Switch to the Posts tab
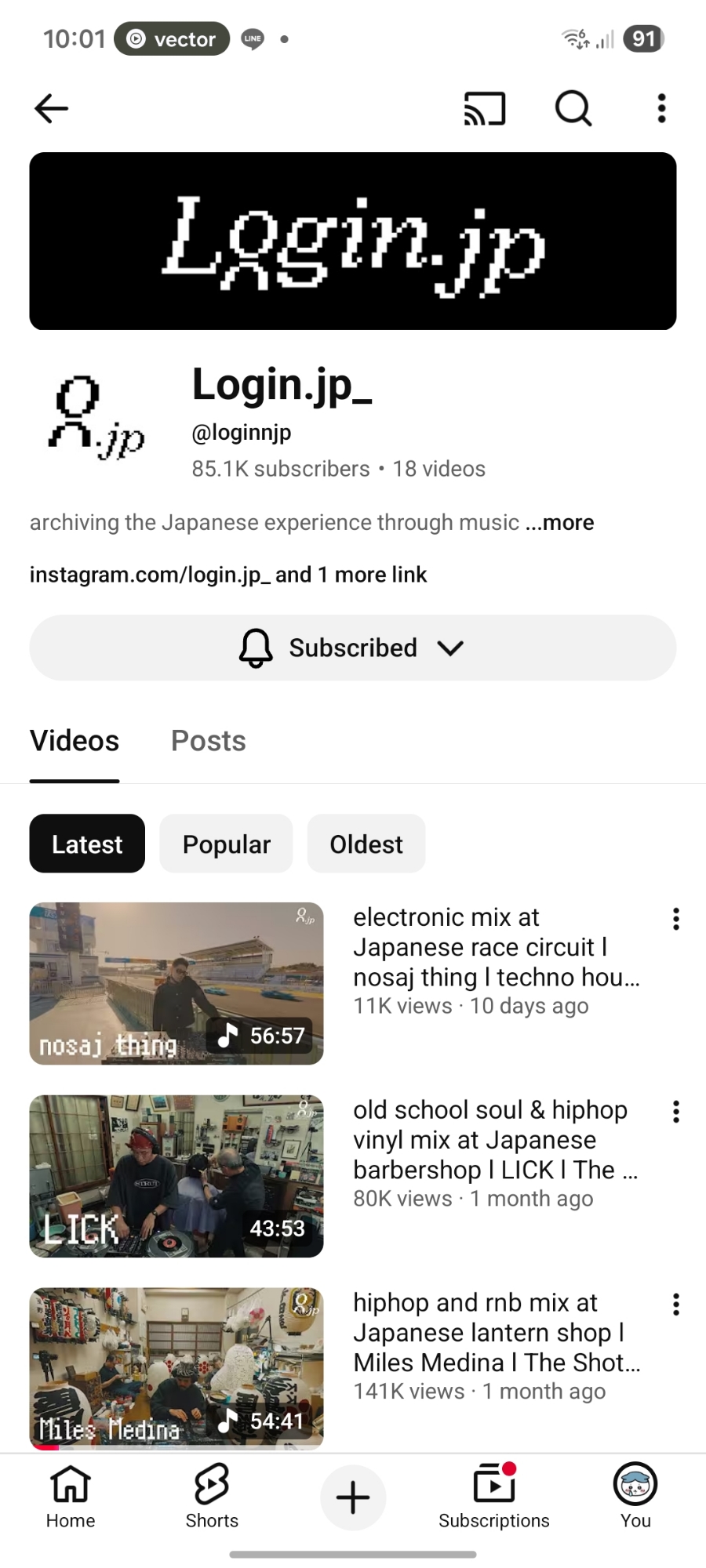Image resolution: width=706 pixels, height=1568 pixels. click(208, 741)
